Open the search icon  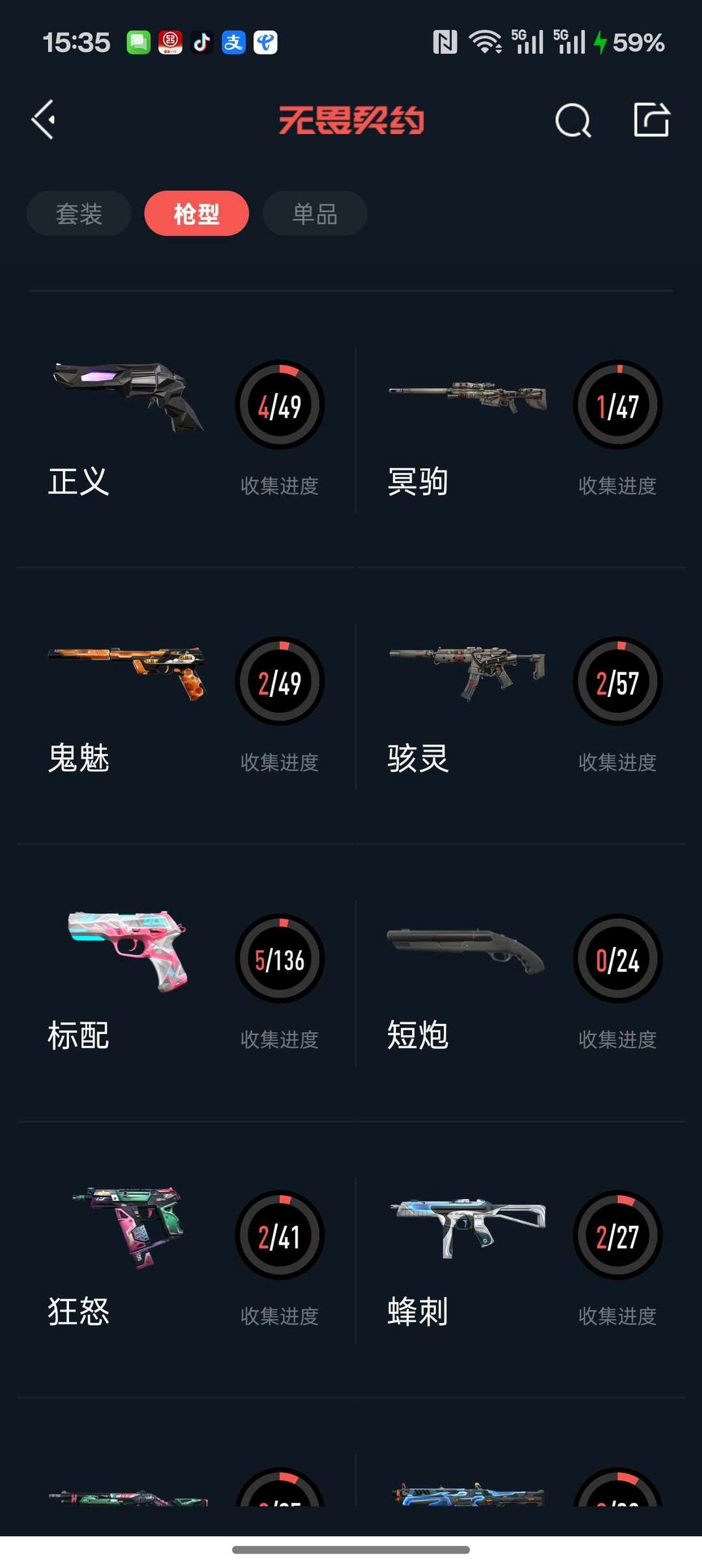tap(573, 120)
